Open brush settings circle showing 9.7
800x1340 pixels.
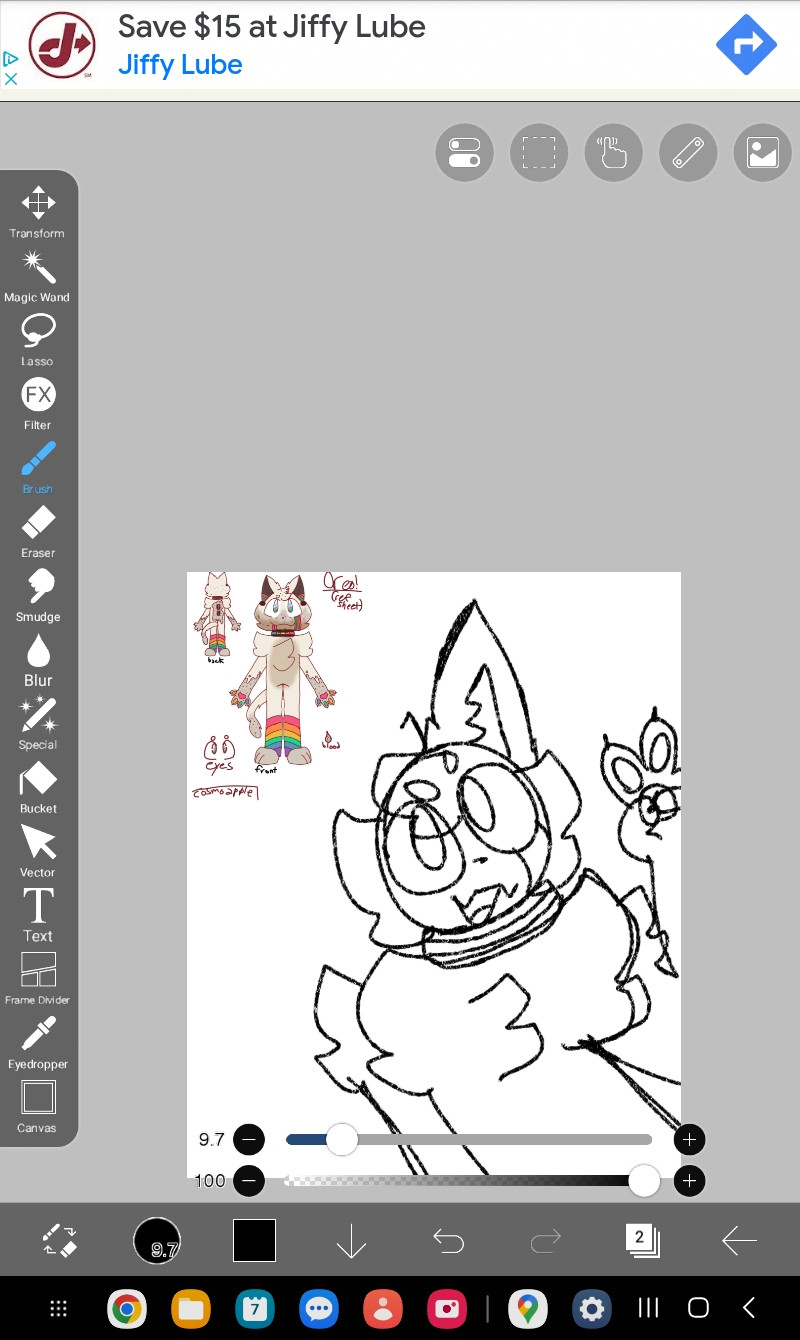pos(157,1241)
